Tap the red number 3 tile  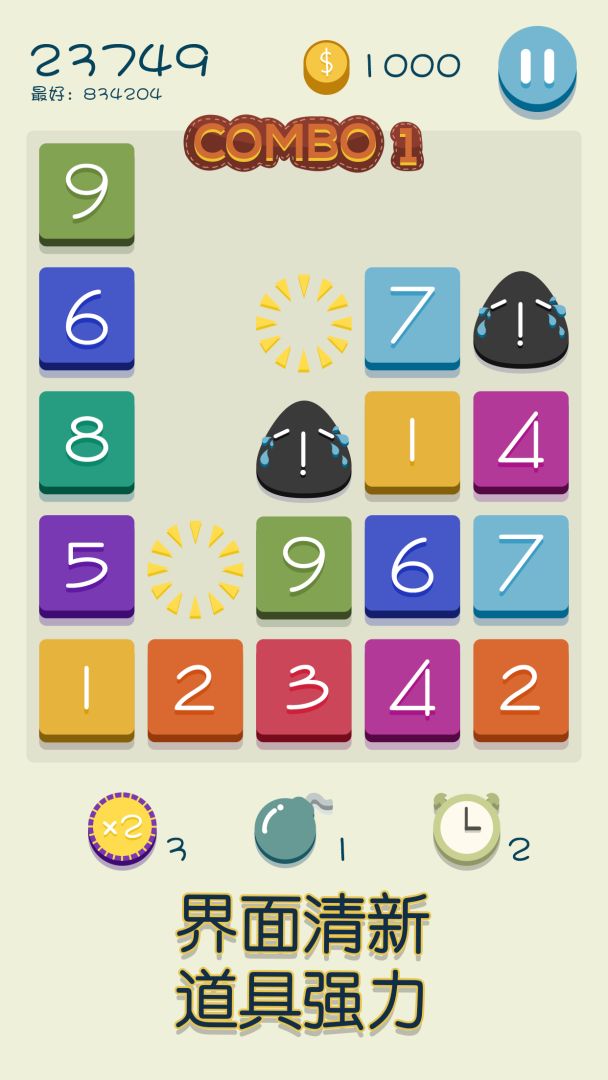point(304,688)
